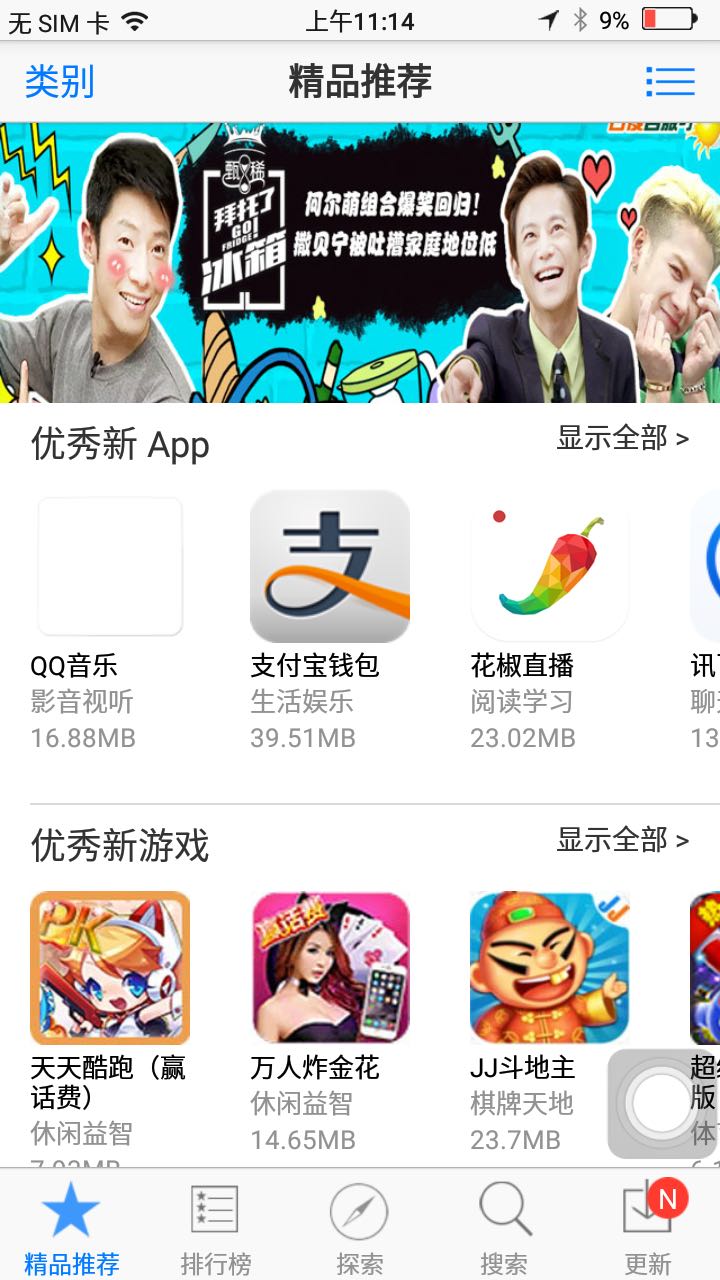Viewport: 720px width, 1280px height.
Task: Expand 显示全部 for 优秀新游戏
Action: 621,841
